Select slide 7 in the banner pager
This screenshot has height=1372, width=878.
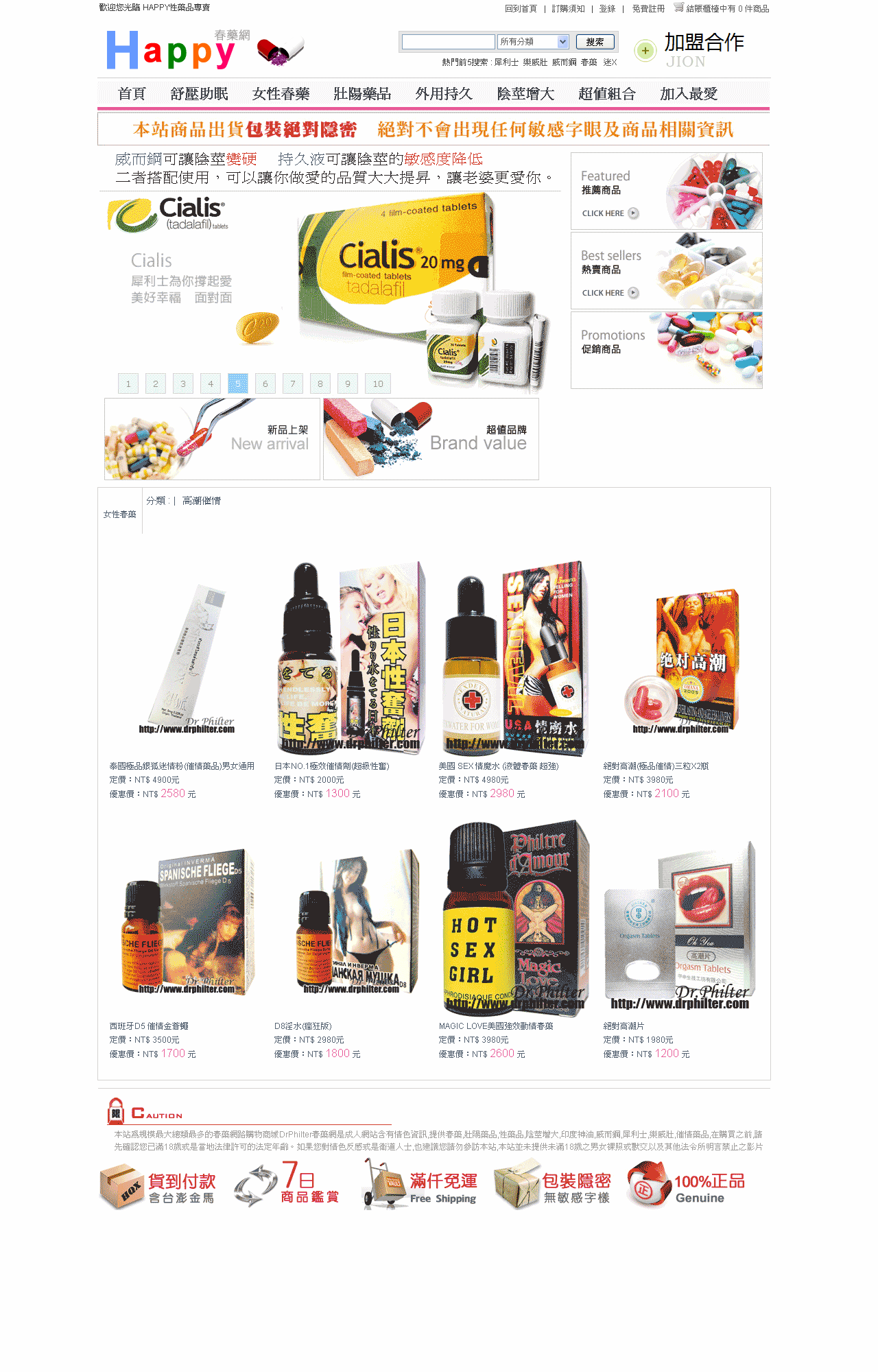click(x=293, y=383)
